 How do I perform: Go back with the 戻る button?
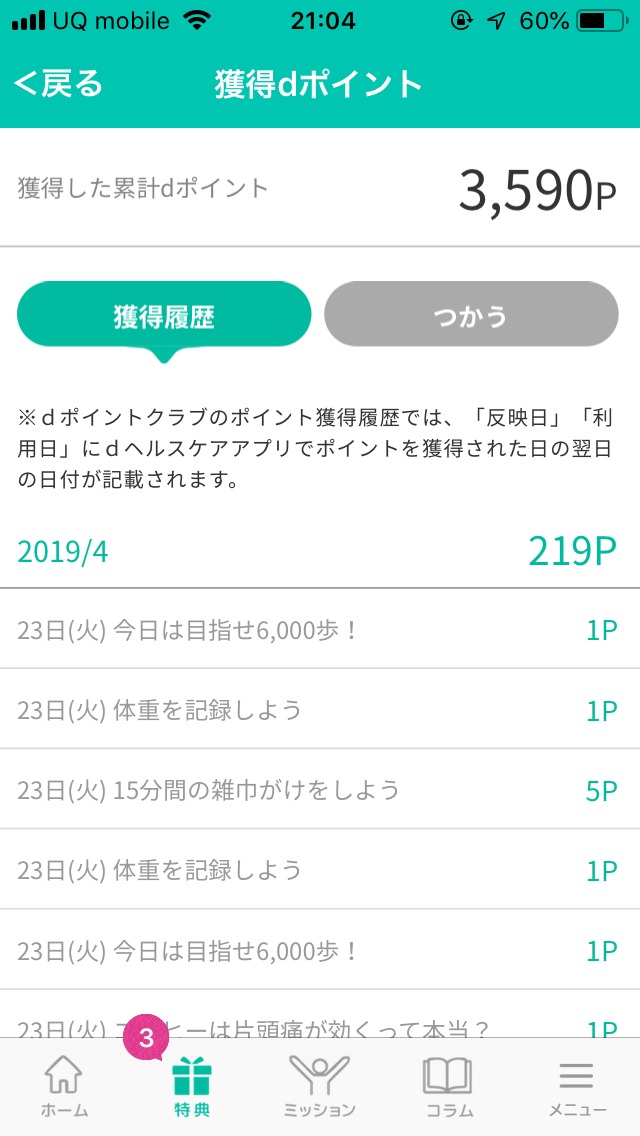click(x=60, y=85)
